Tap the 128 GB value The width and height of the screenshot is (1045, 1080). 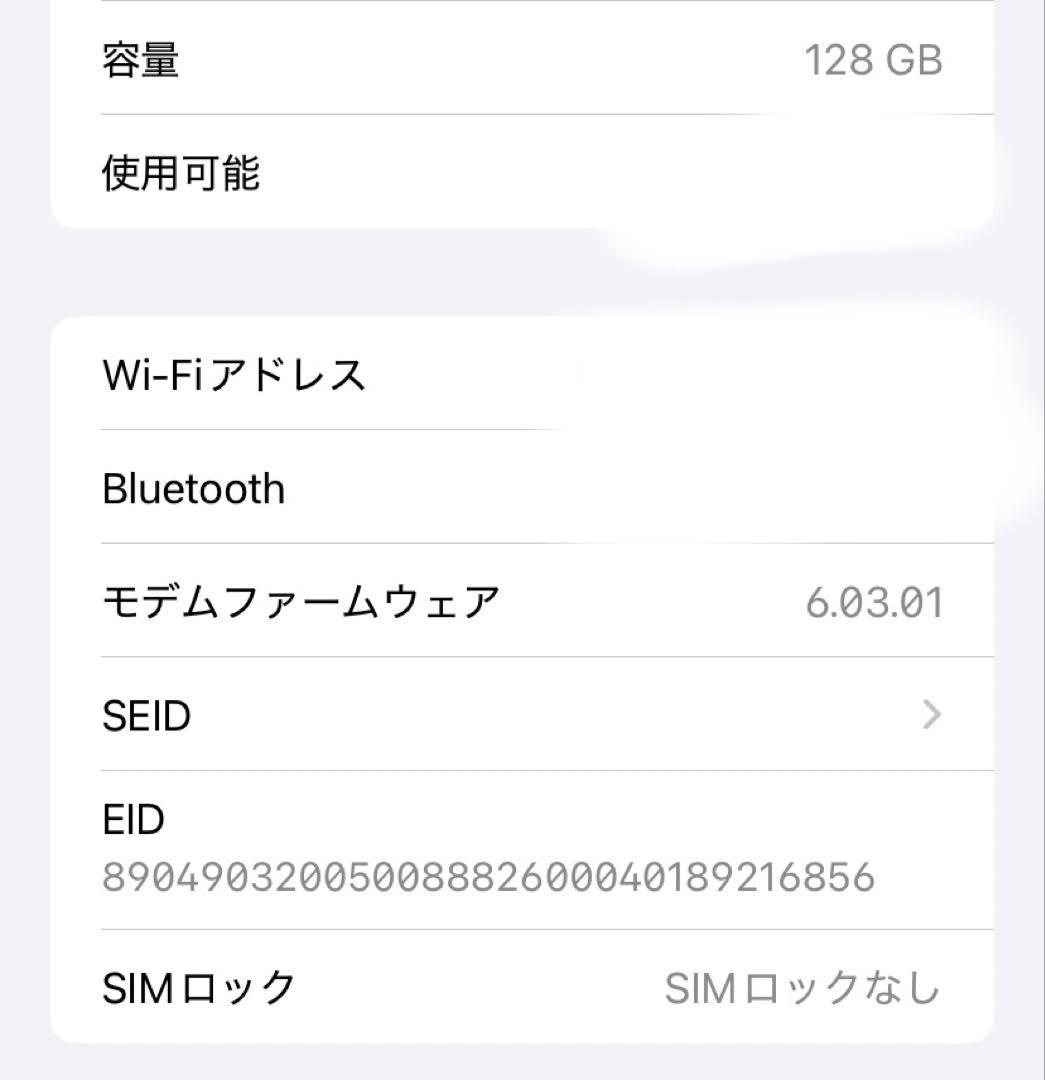coord(875,57)
